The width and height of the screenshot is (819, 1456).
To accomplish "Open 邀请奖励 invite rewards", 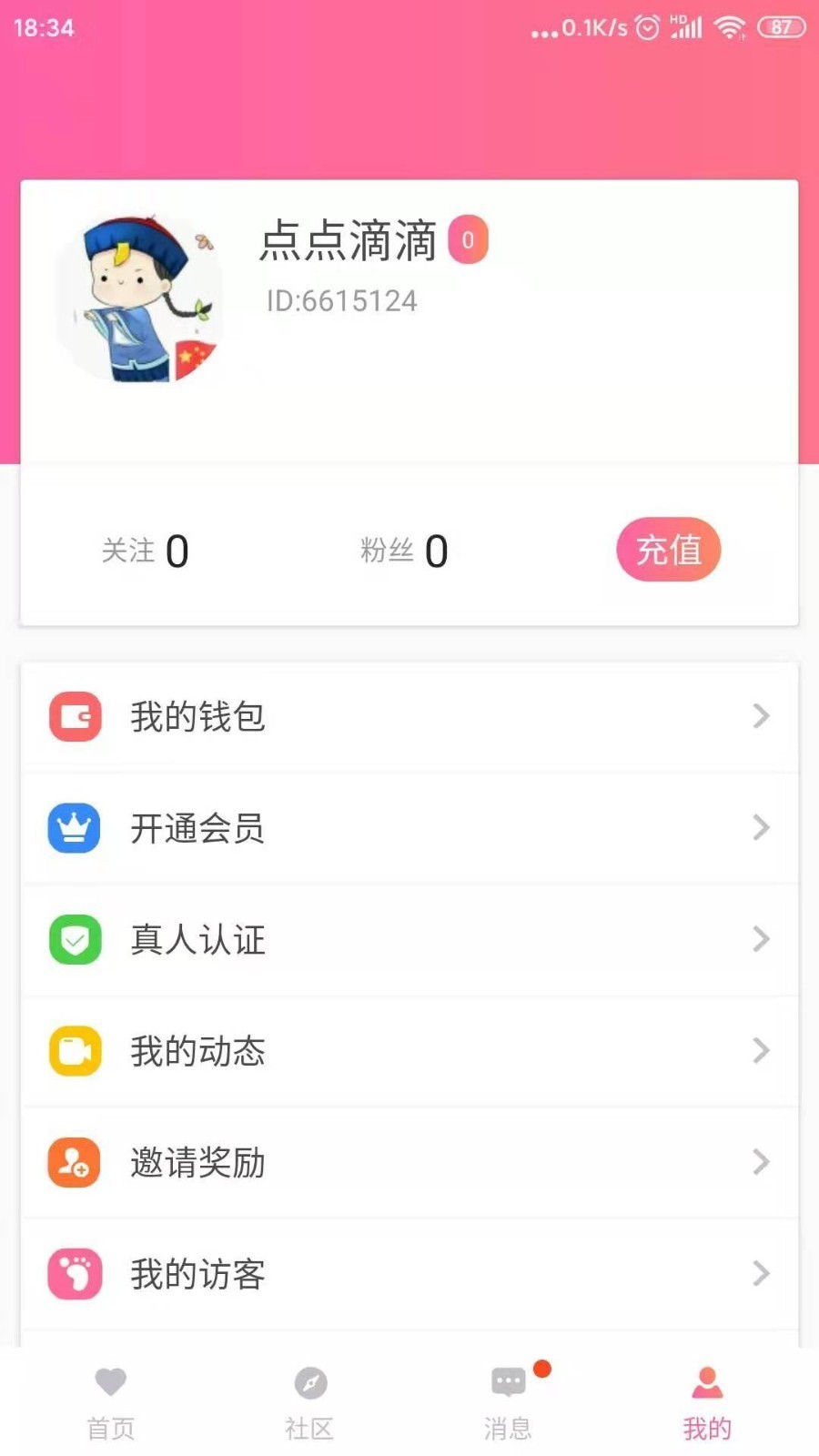I will [409, 1162].
